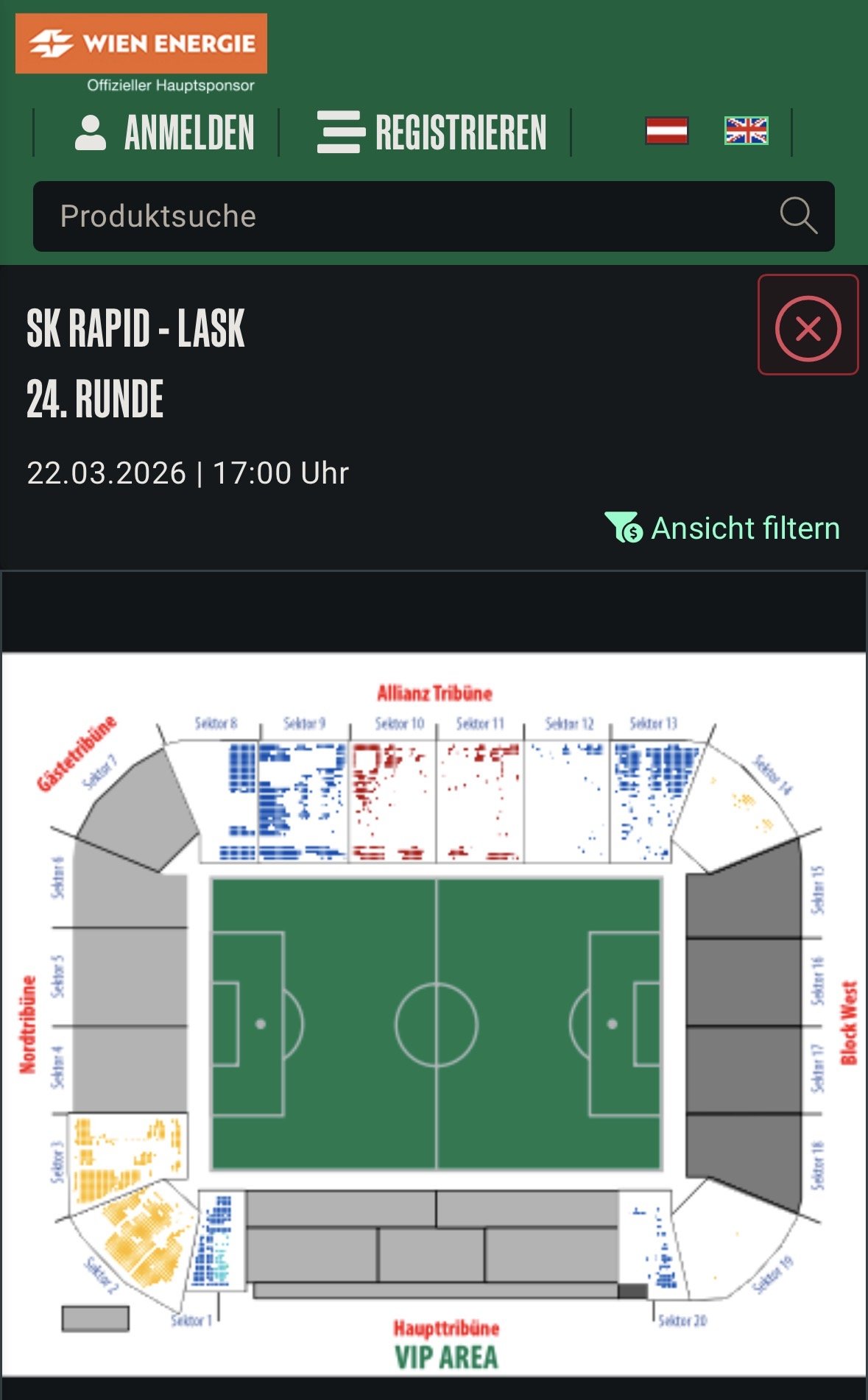868x1400 pixels.
Task: Choose Sektor 12 seating block
Action: 567,801
